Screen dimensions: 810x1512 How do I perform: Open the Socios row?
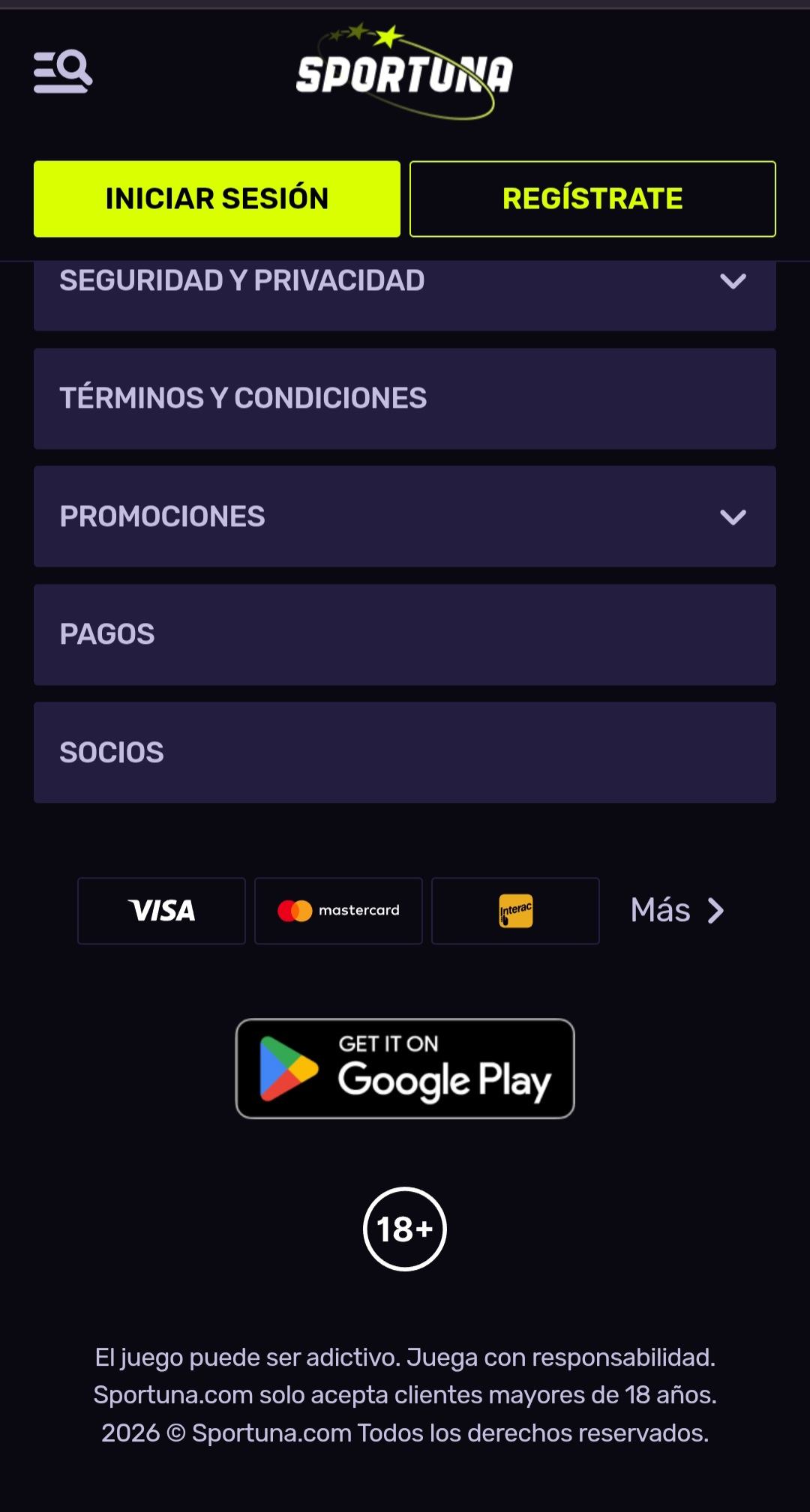tap(404, 752)
